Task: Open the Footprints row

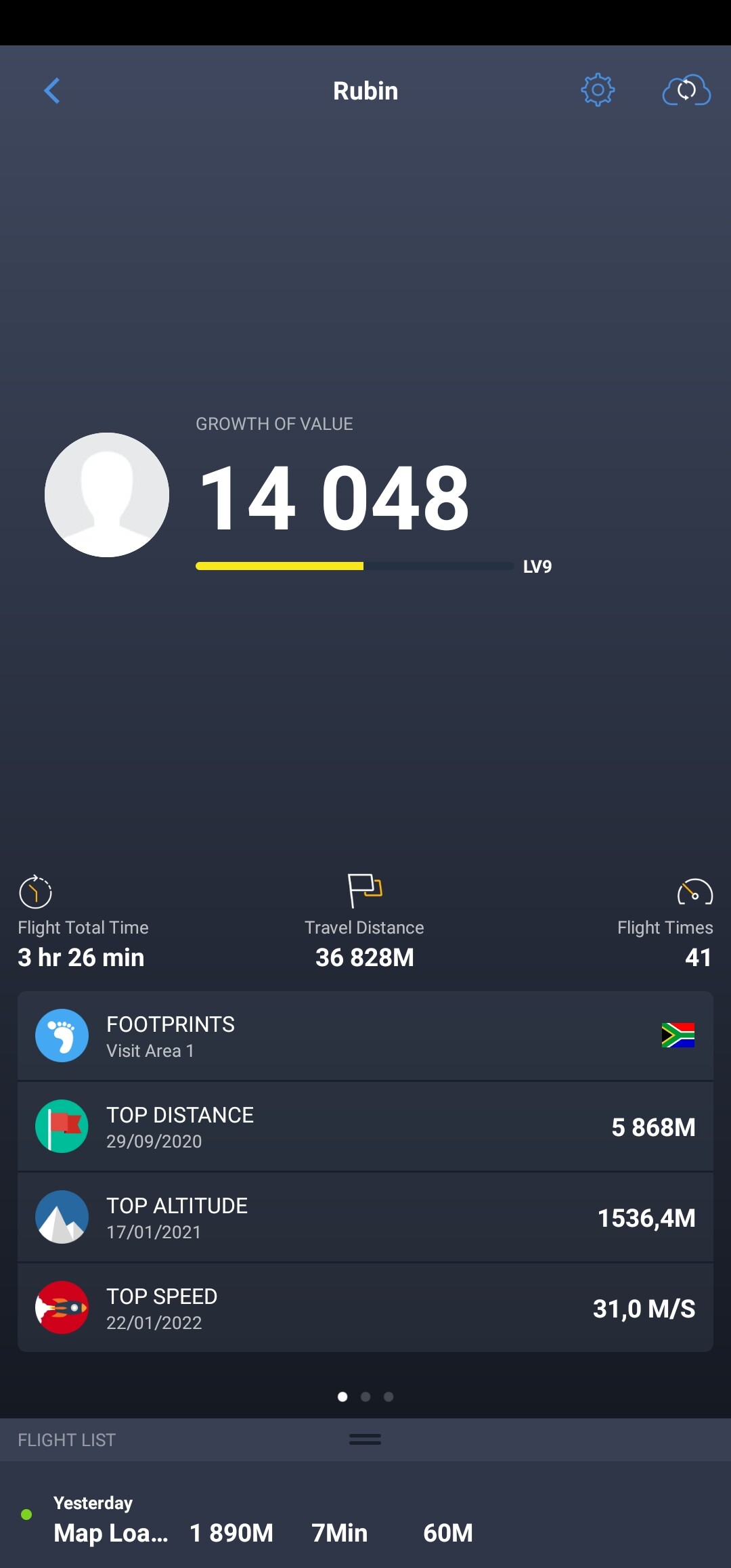Action: coord(365,1036)
